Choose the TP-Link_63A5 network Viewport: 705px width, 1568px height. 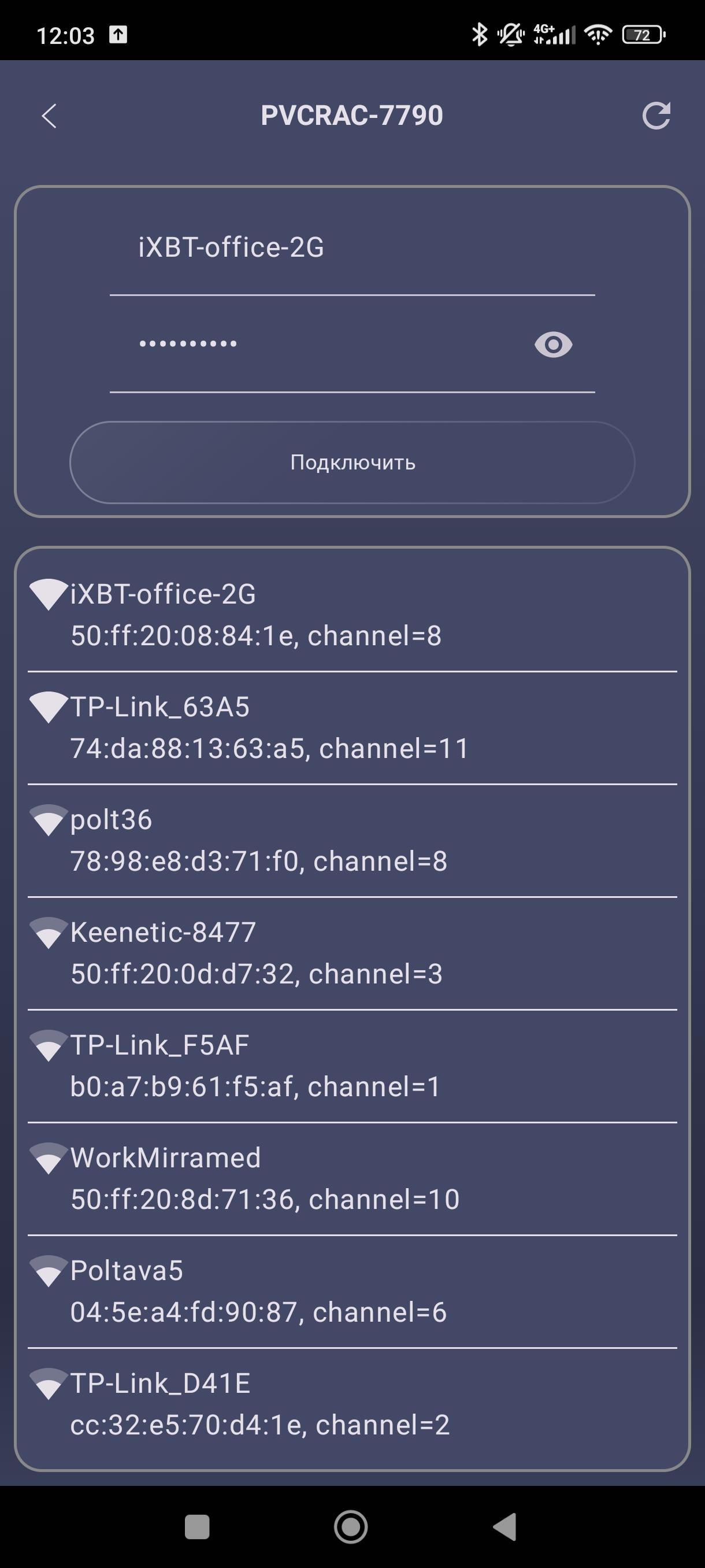(352, 727)
